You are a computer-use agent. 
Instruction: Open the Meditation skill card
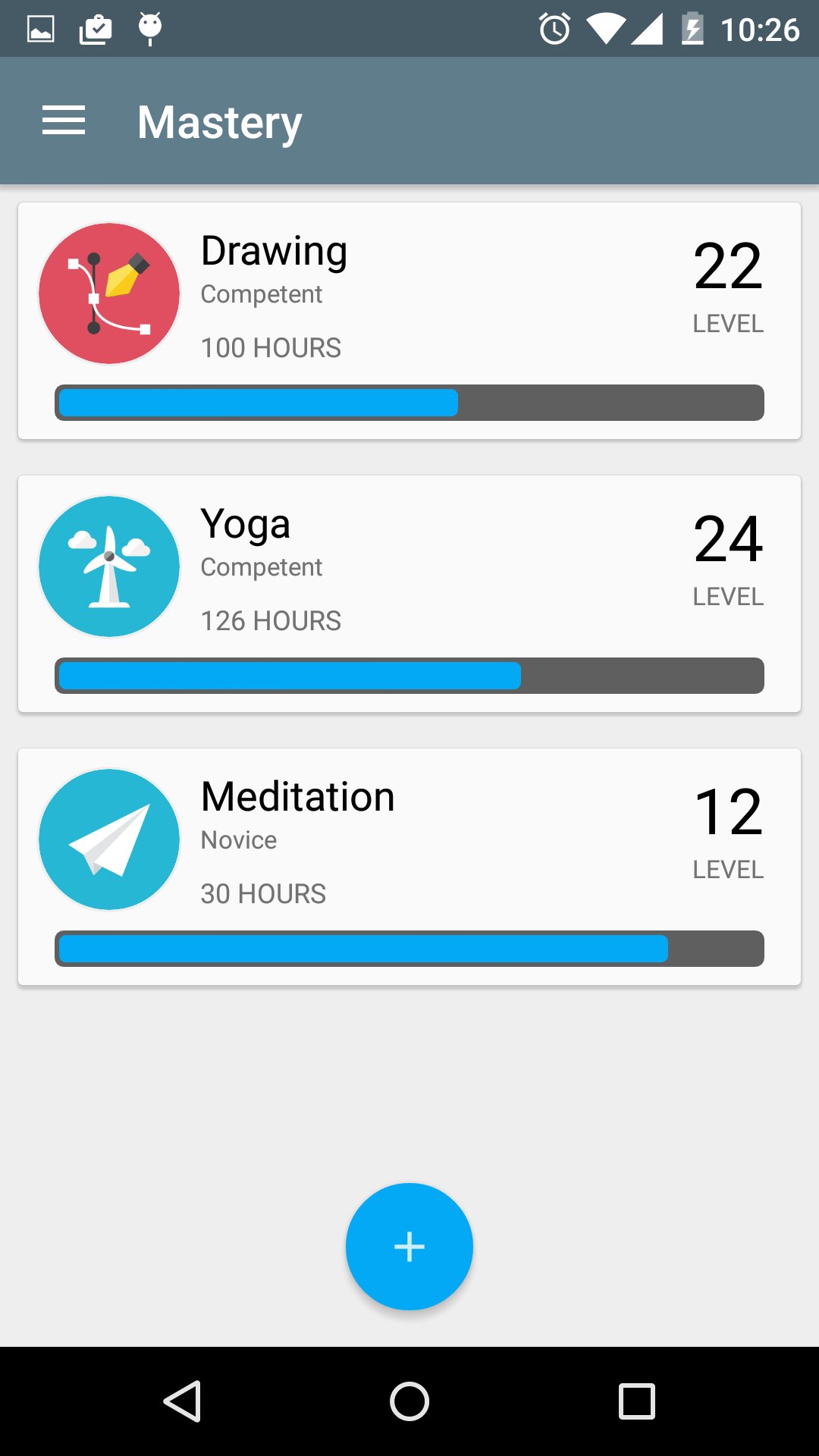click(x=409, y=866)
